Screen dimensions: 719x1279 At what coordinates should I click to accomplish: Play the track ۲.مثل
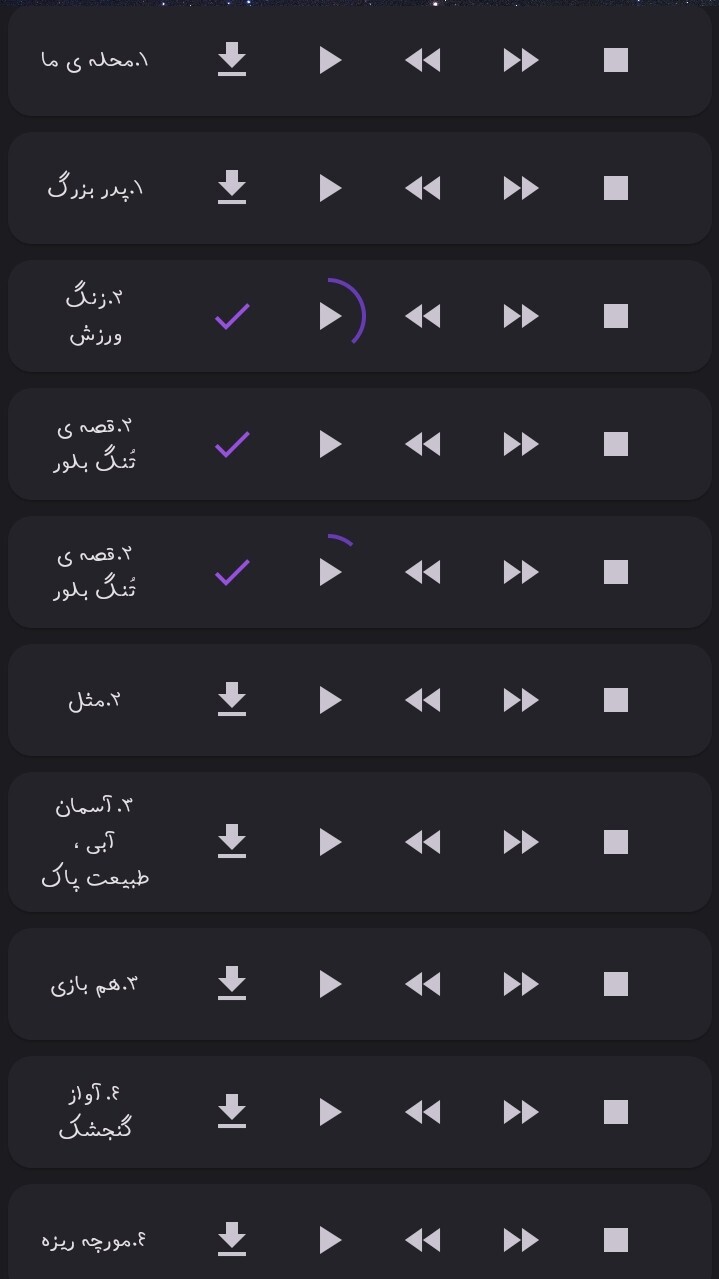tap(330, 700)
